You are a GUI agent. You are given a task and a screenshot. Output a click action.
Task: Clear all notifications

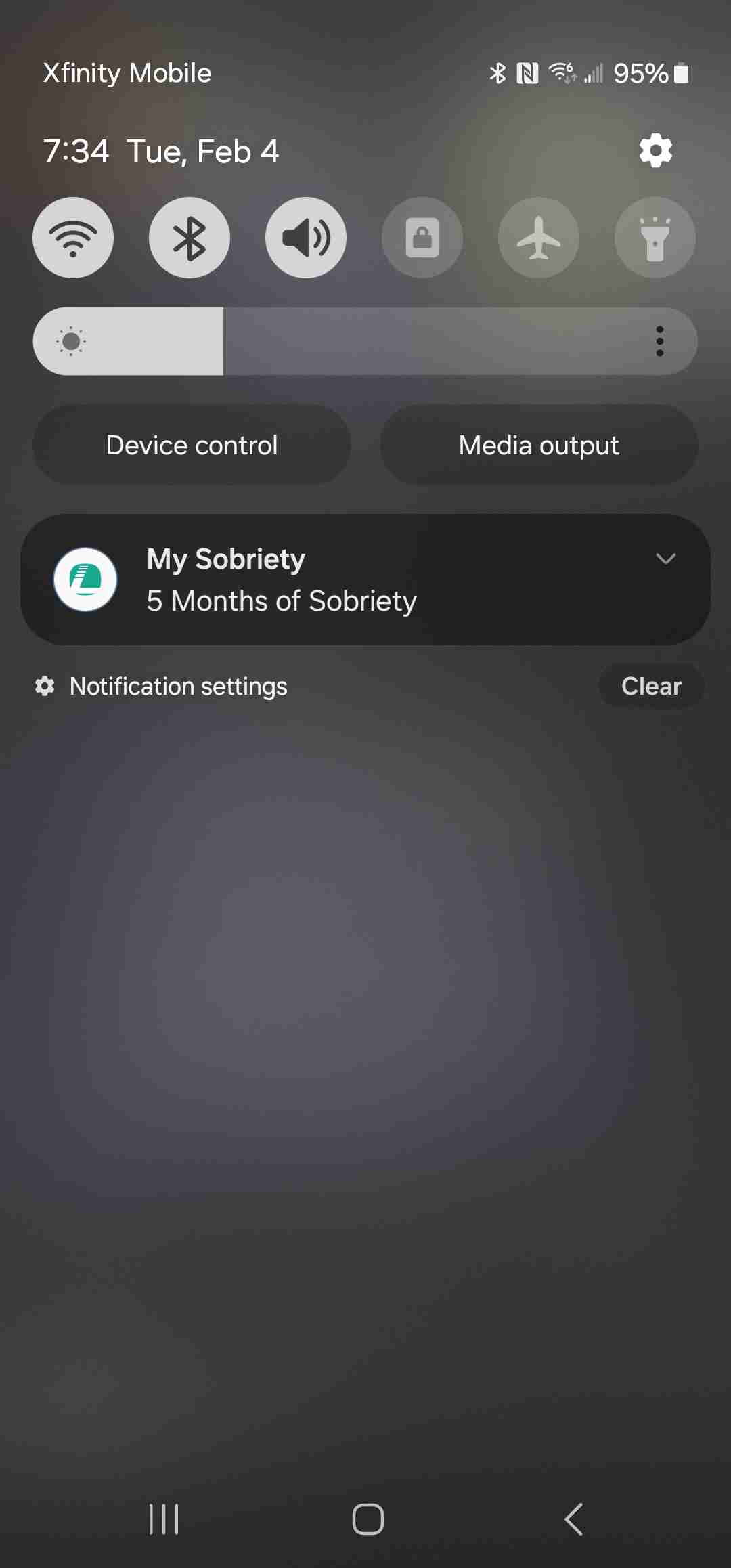coord(651,686)
